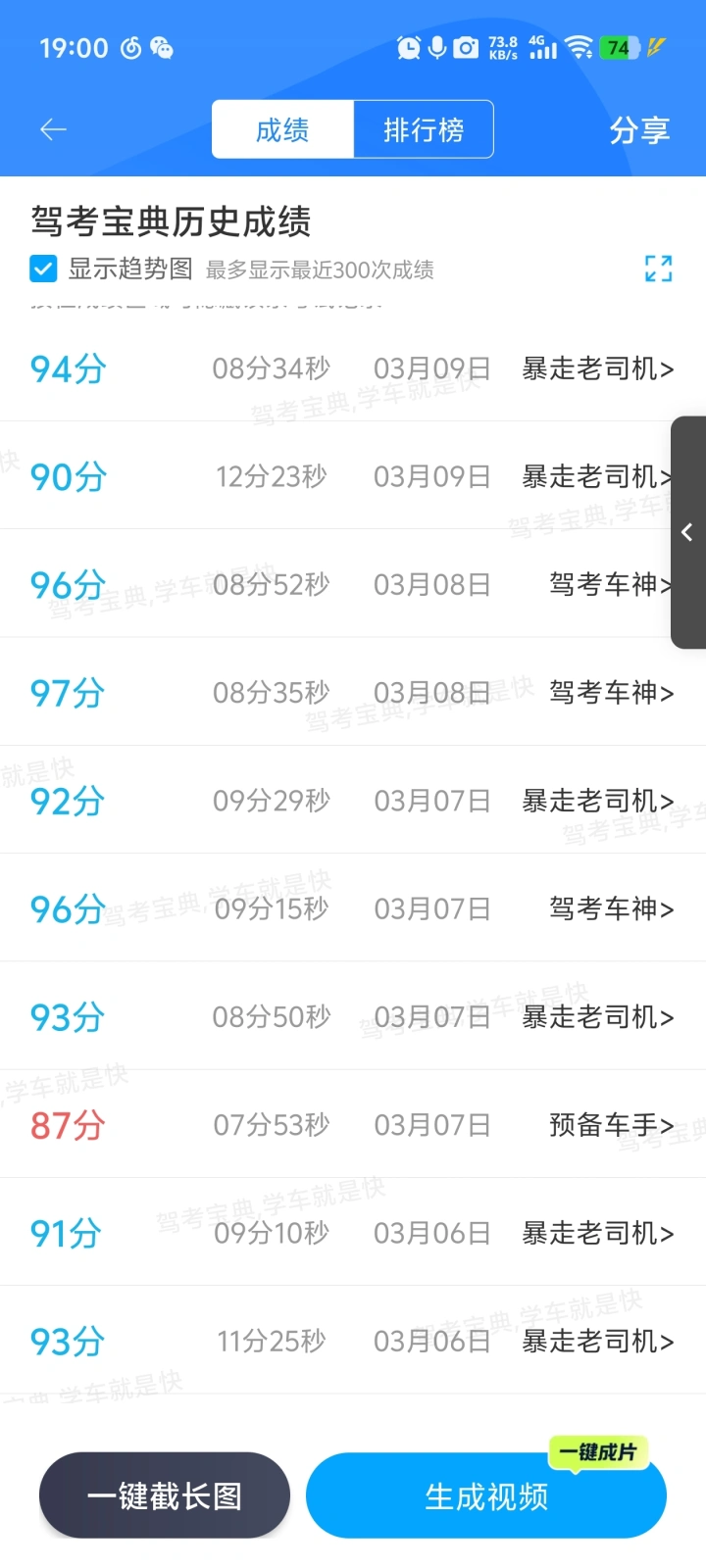Open the 91分 record from 03月06日
This screenshot has width=706, height=1568.
(x=353, y=1233)
